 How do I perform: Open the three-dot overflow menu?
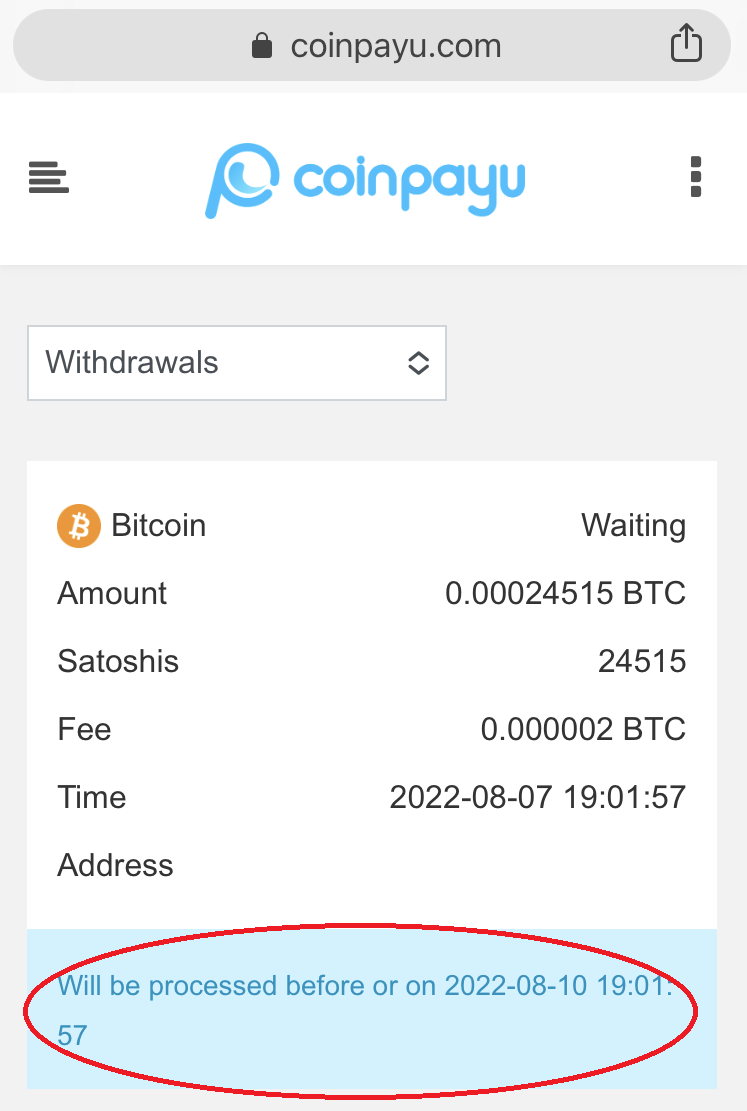(695, 177)
